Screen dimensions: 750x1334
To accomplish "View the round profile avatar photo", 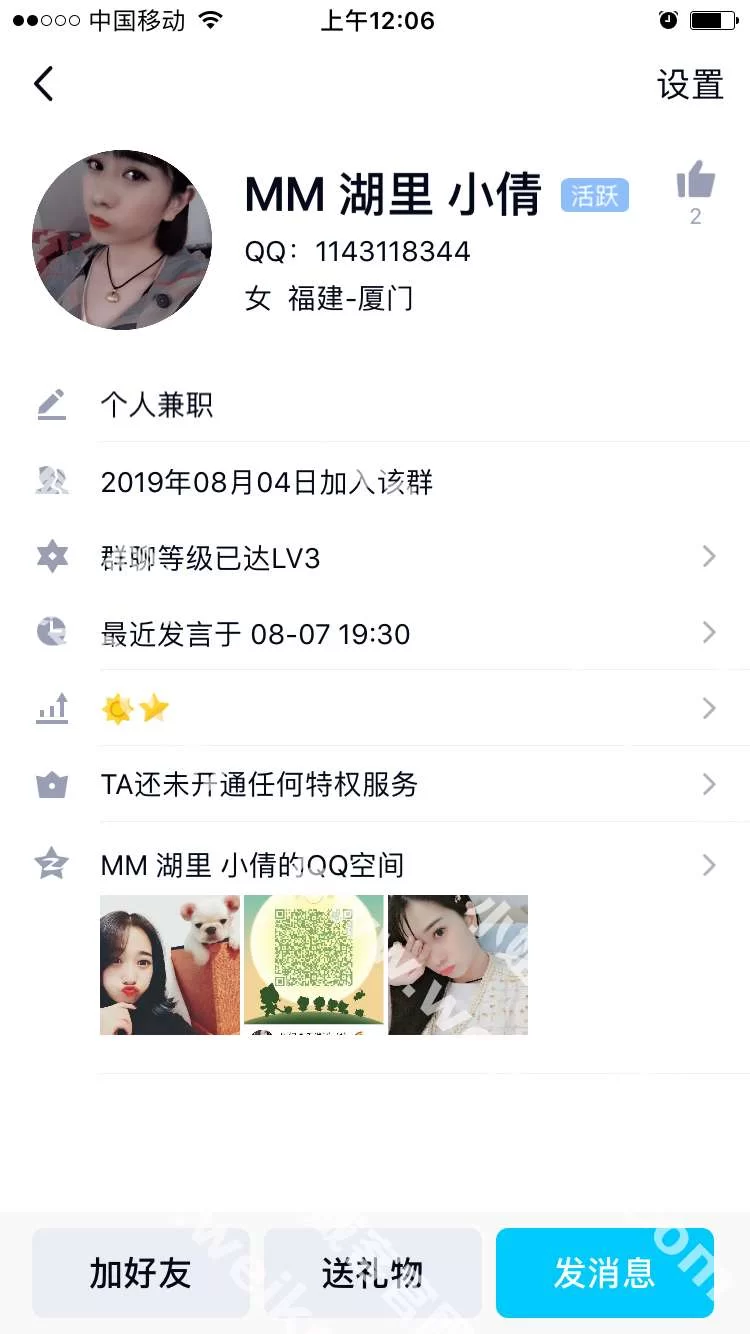I will (x=122, y=240).
